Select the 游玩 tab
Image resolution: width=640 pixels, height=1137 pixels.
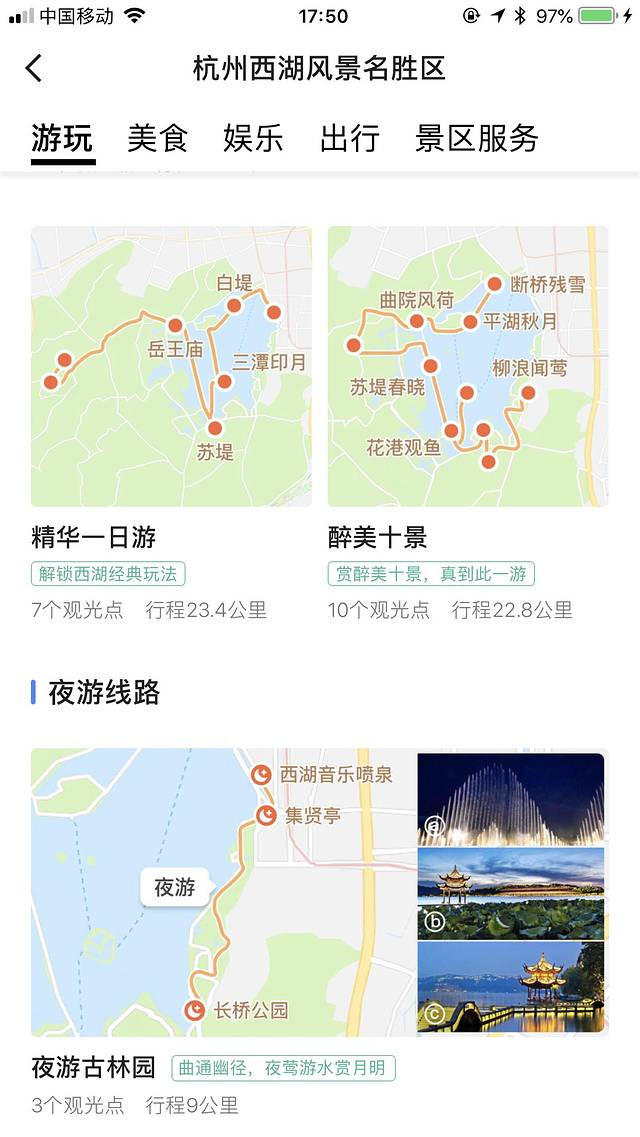[63, 139]
